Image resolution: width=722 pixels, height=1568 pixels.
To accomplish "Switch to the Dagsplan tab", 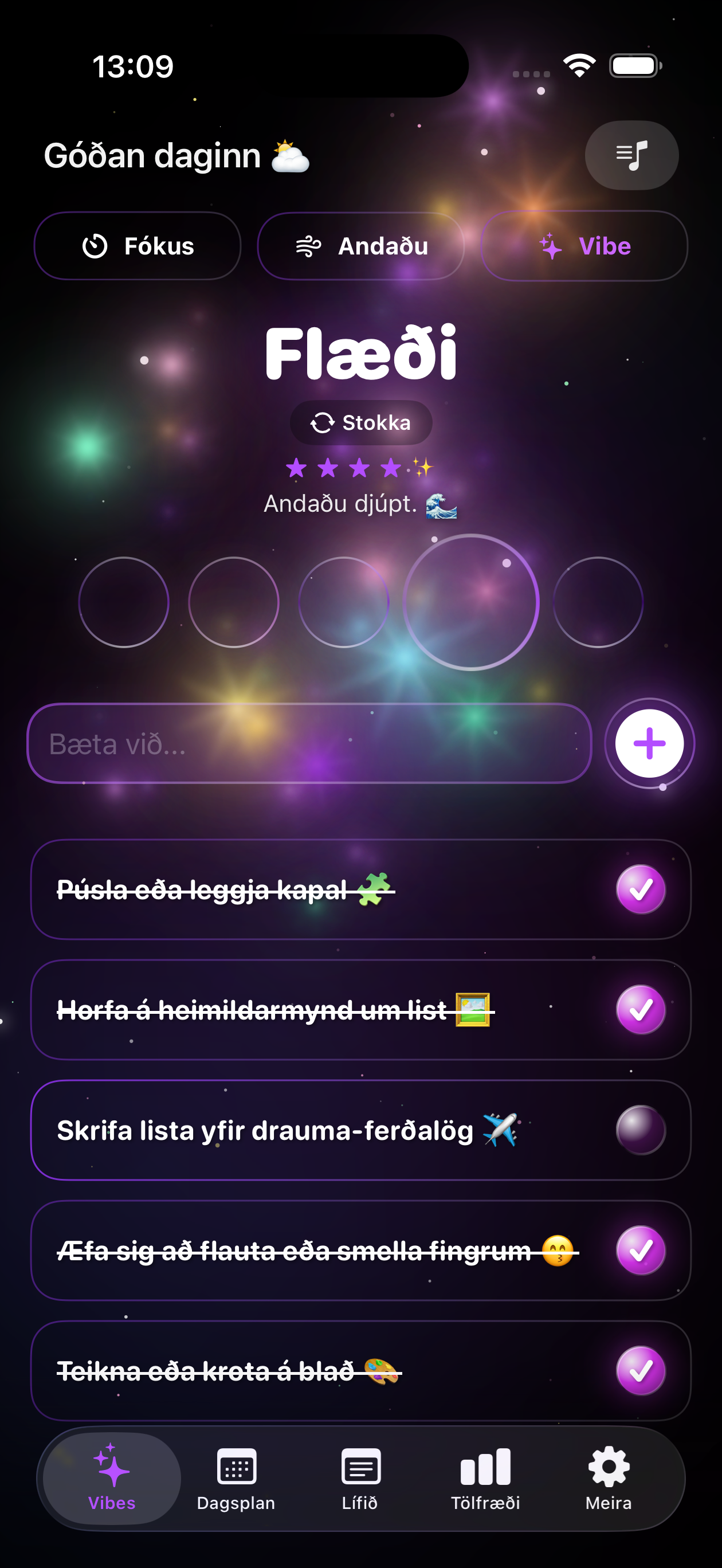I will 236,1479.
